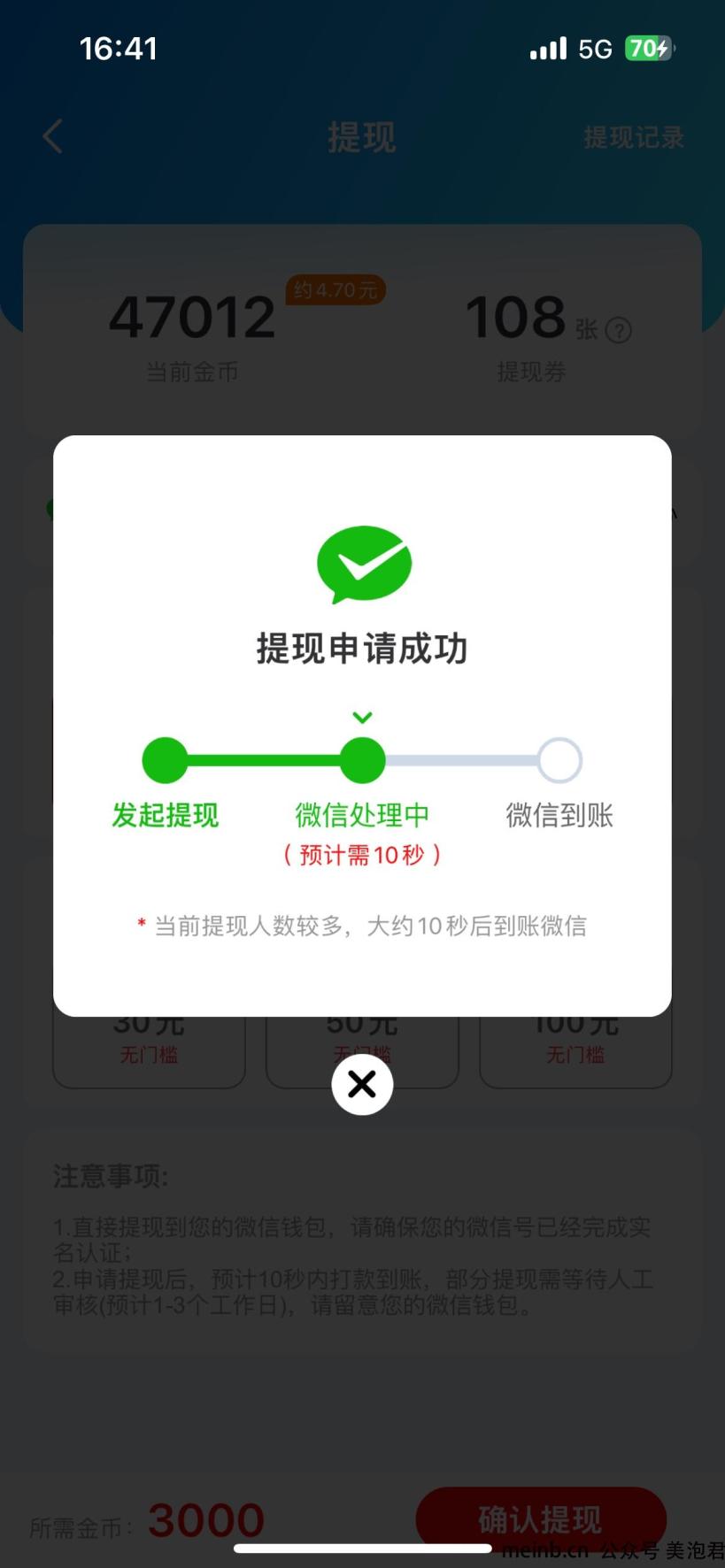This screenshot has width=725, height=1568.
Task: Tap the help icon beside 108 张
Action: [x=619, y=331]
